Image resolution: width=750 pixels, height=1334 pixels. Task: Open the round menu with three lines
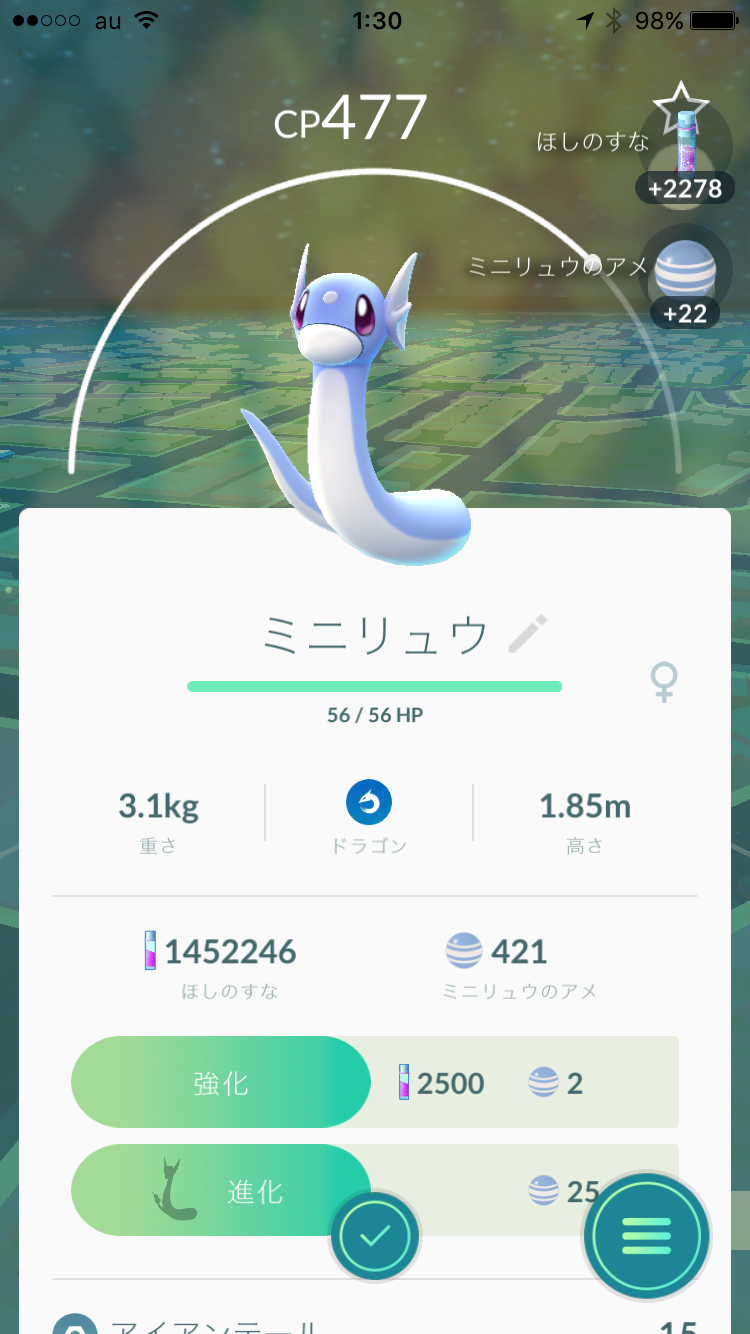pyautogui.click(x=647, y=1236)
